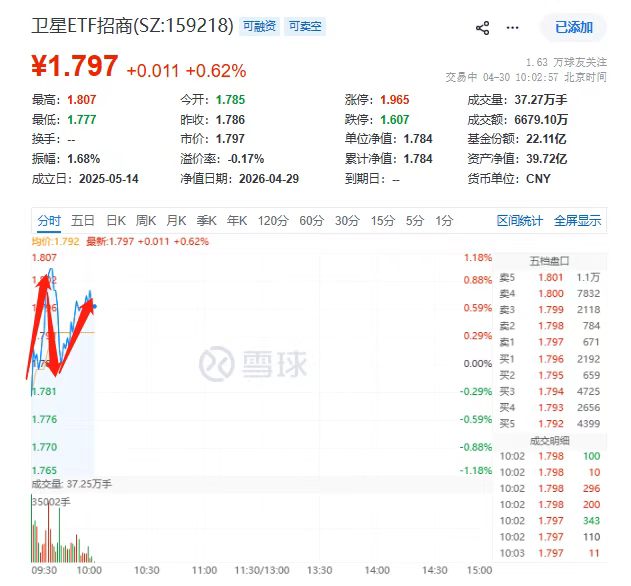Select the 30分 interval
Viewport: 631px width, 586px height.
(x=347, y=221)
